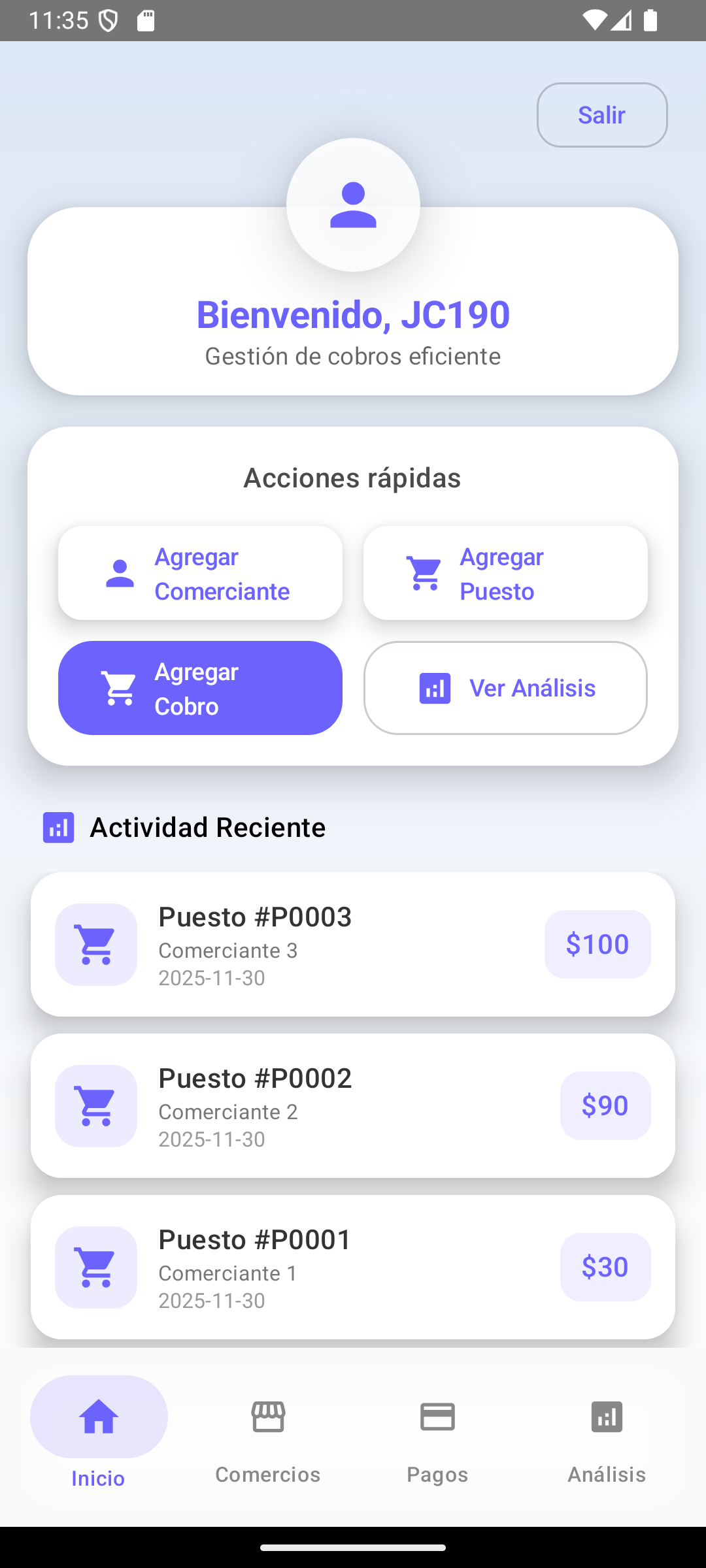
Task: Add a new charge with Agregar Cobro
Action: point(200,688)
